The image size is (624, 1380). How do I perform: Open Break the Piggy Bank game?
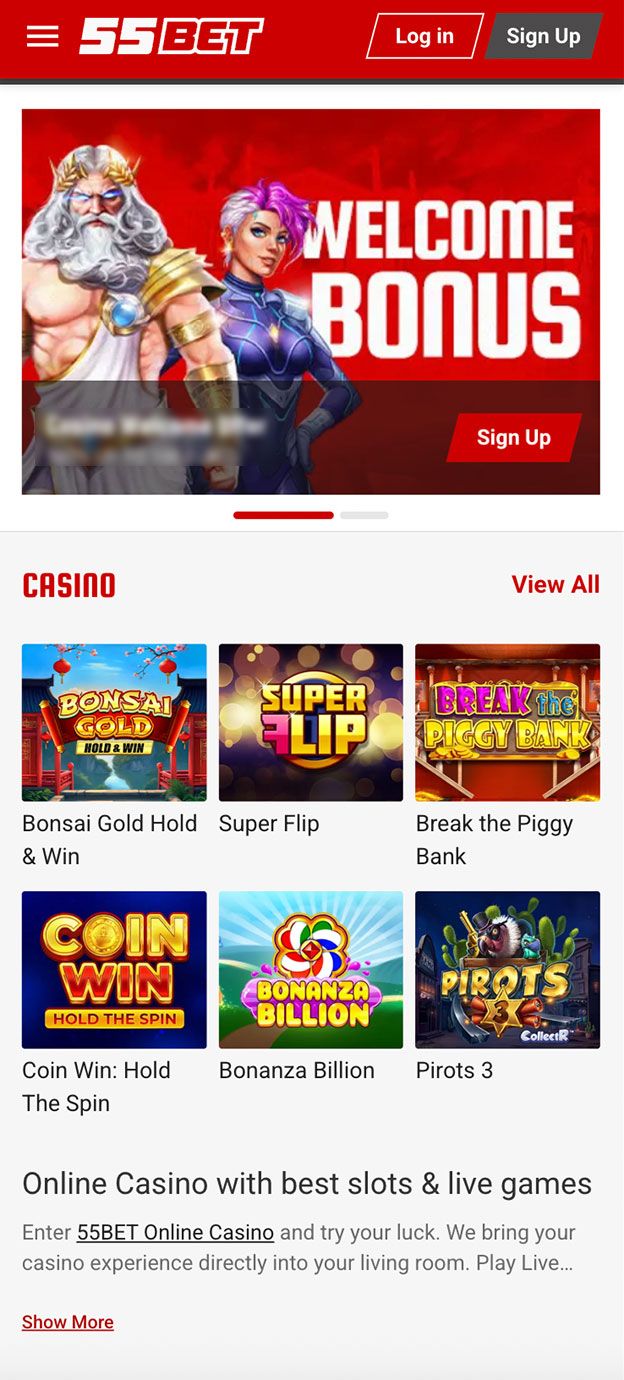(x=507, y=722)
